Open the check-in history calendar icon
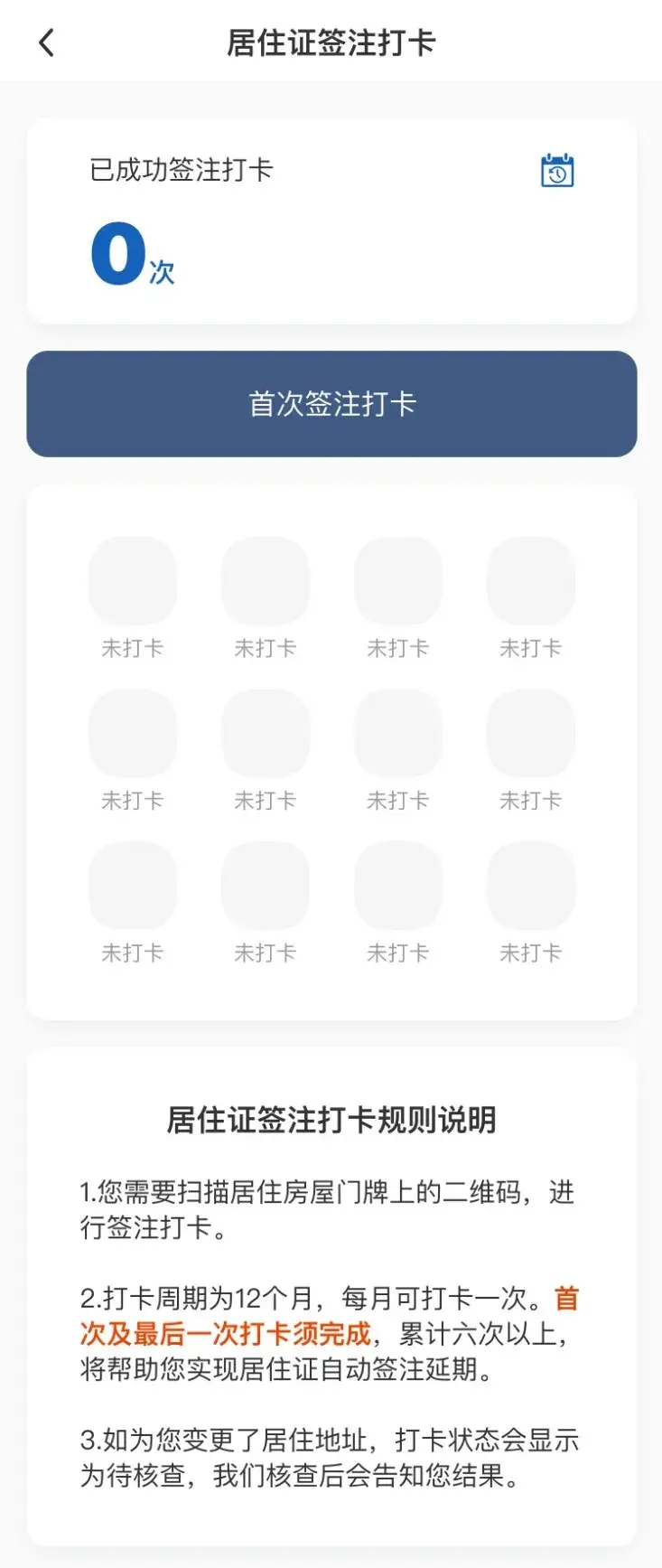This screenshot has height=1568, width=662. point(557,170)
